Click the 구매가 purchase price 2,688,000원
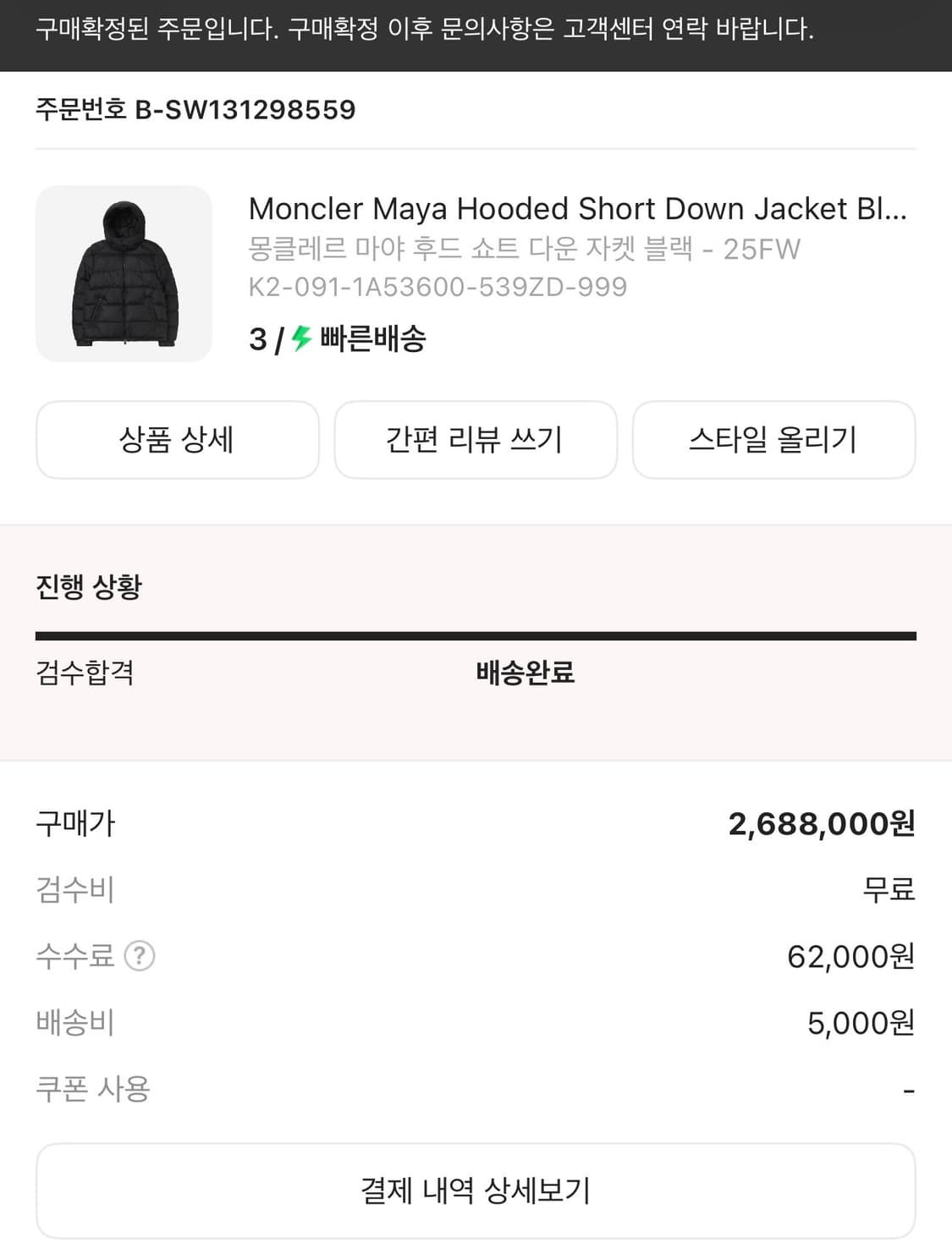 pos(821,822)
